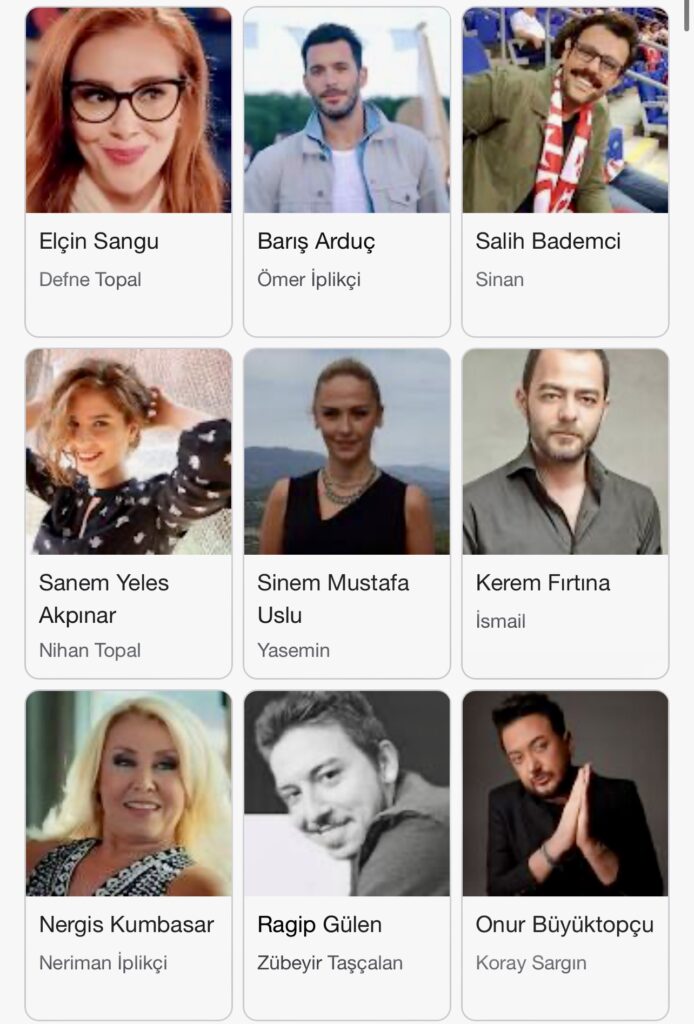Open the Onur Büyüktopçu card

[565, 854]
